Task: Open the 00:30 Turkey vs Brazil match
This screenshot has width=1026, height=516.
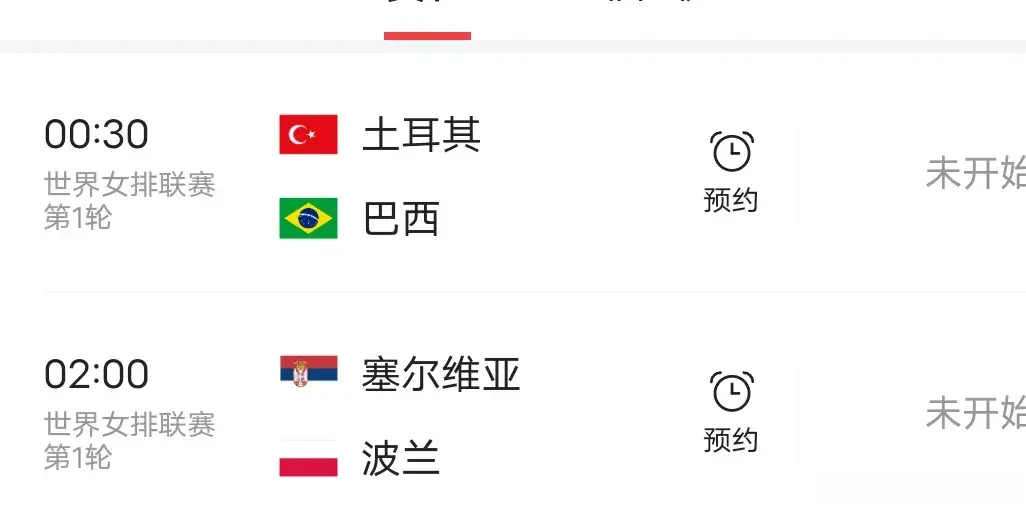Action: [x=420, y=175]
